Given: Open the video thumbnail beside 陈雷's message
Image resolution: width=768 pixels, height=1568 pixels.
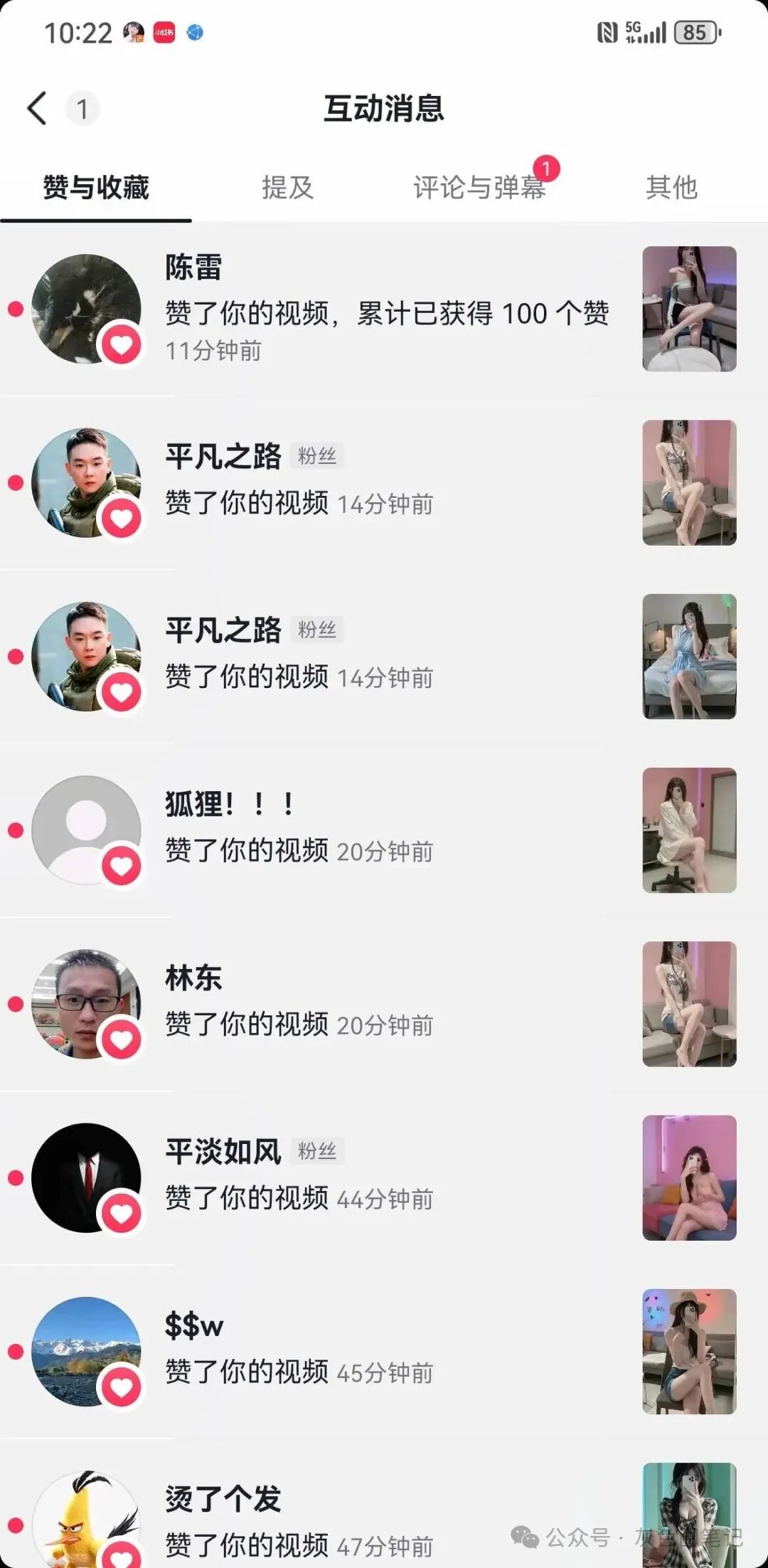Looking at the screenshot, I should (x=687, y=309).
